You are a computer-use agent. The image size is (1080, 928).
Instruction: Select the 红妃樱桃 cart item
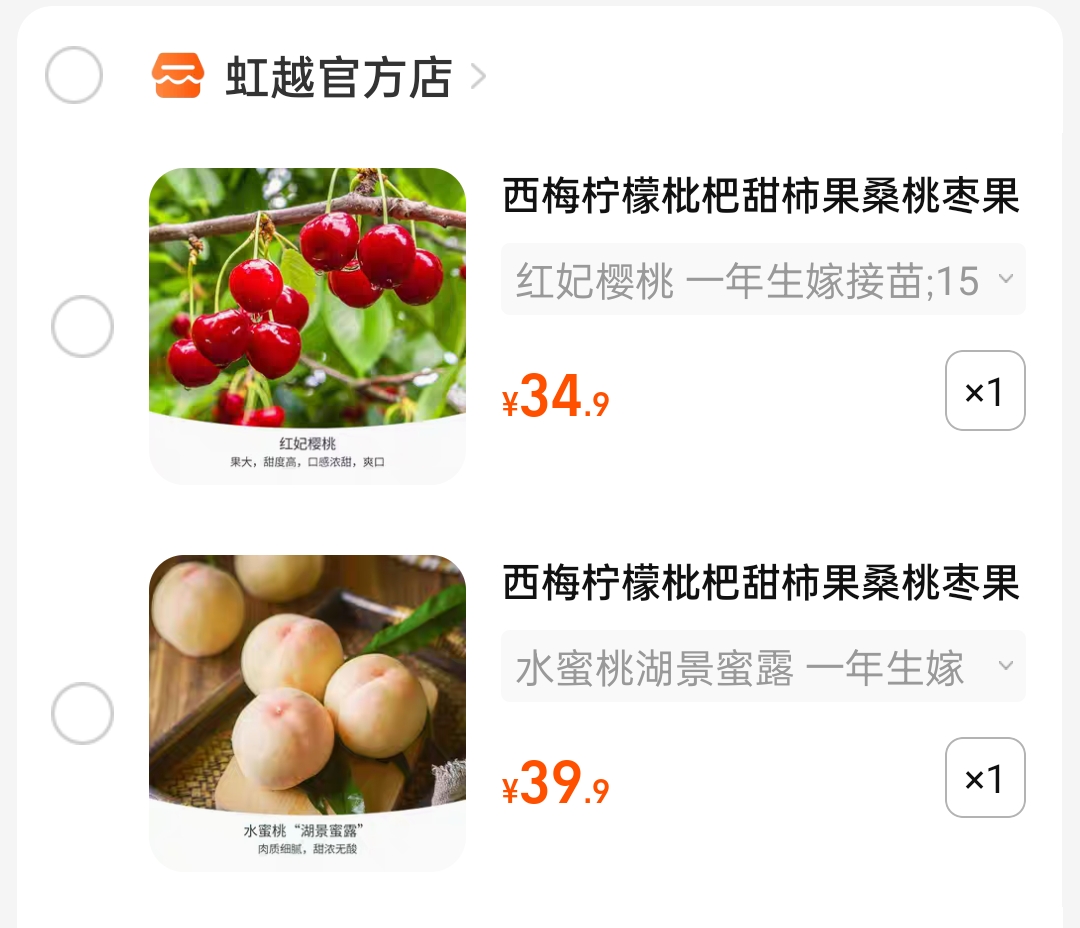click(82, 326)
